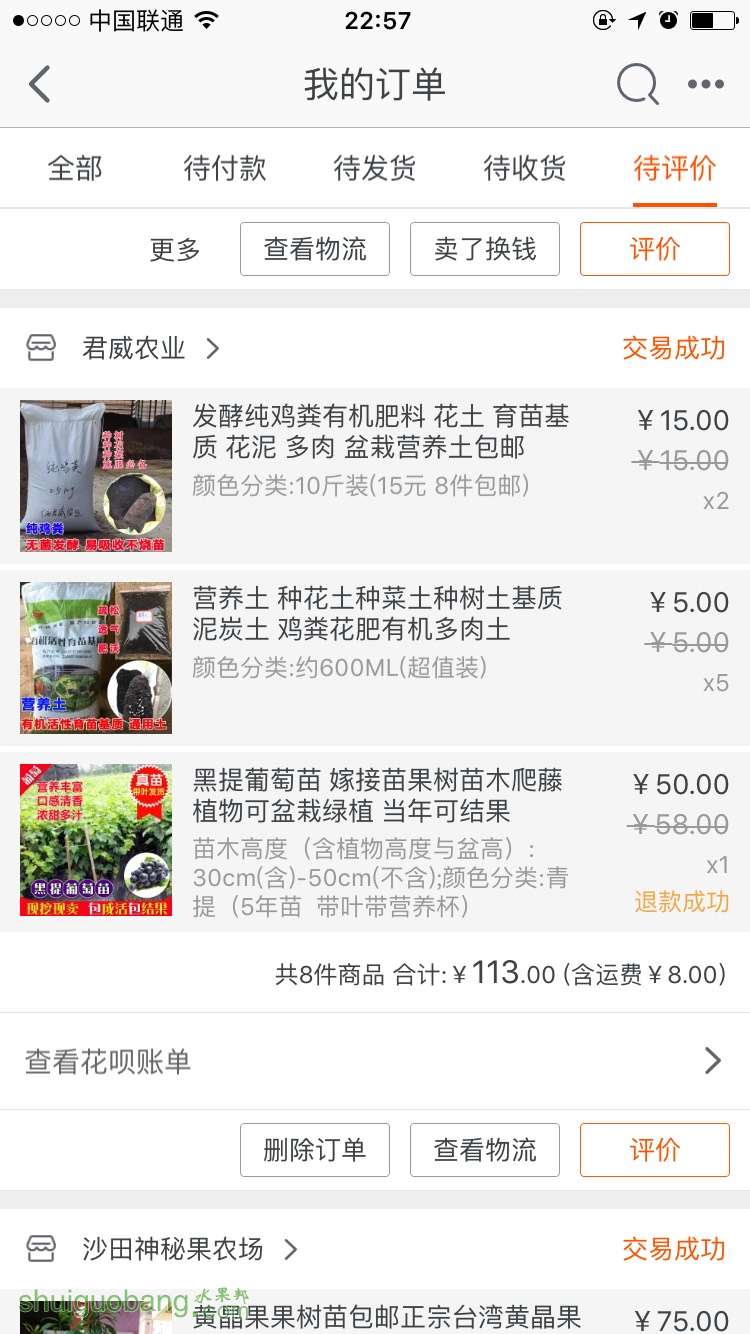Switch to the 待收货 tab

click(525, 168)
